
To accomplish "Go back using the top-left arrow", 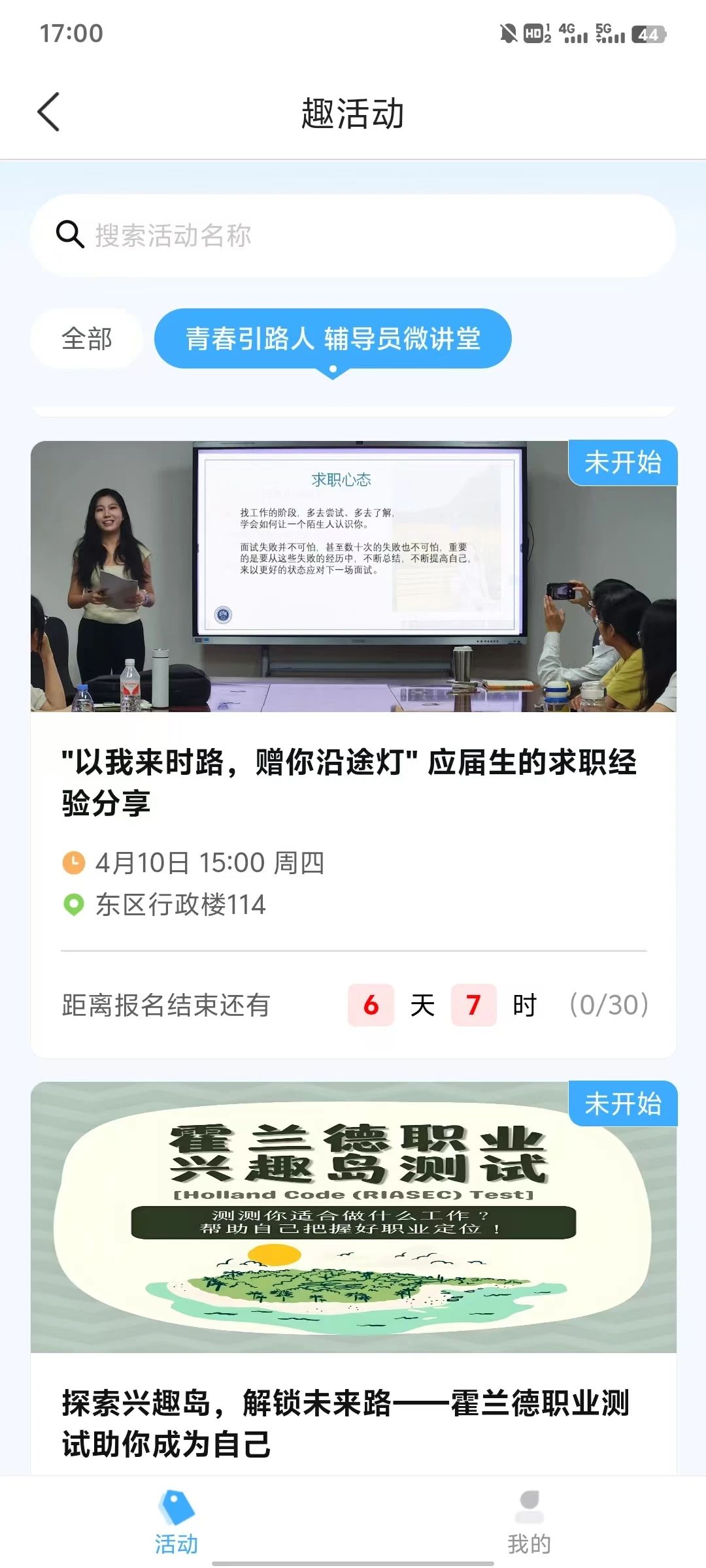I will point(49,112).
